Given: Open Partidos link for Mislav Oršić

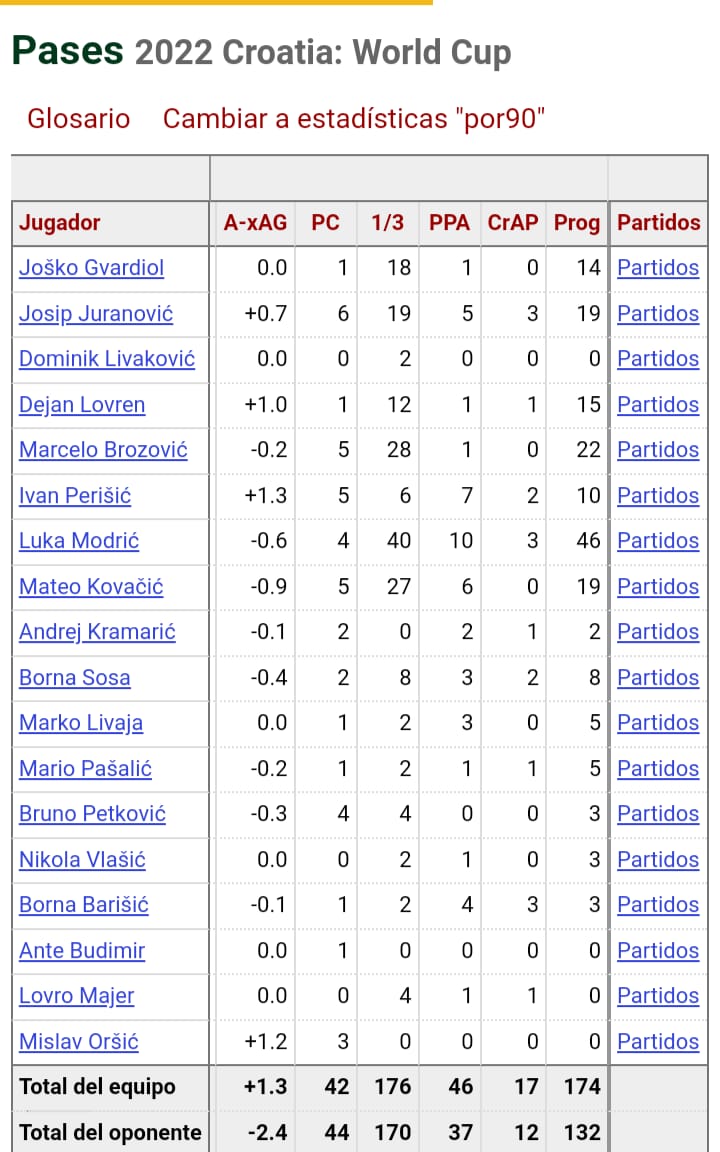Looking at the screenshot, I should [x=658, y=1041].
